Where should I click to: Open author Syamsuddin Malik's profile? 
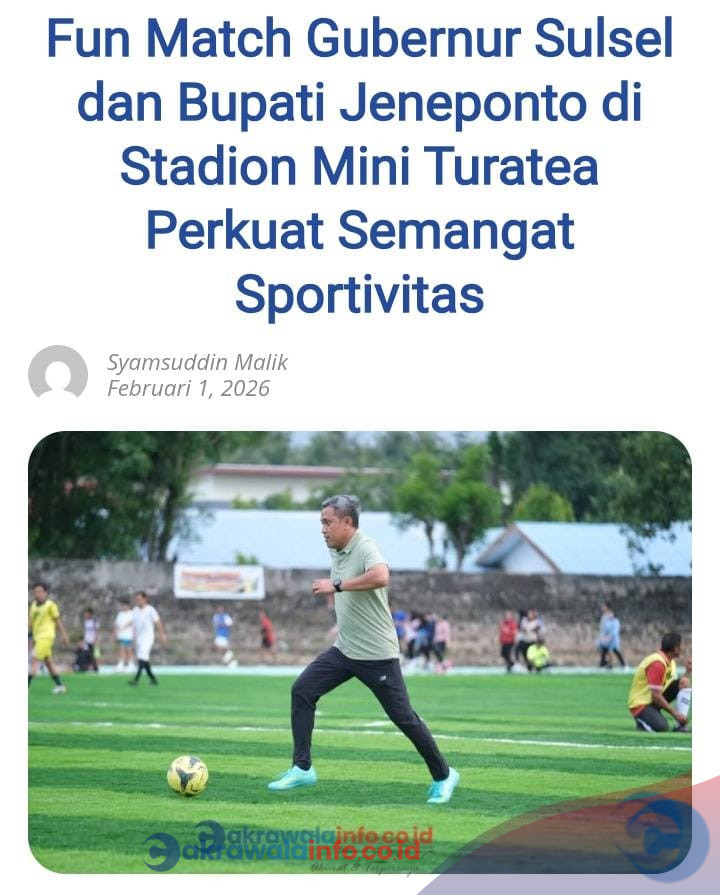click(x=197, y=362)
